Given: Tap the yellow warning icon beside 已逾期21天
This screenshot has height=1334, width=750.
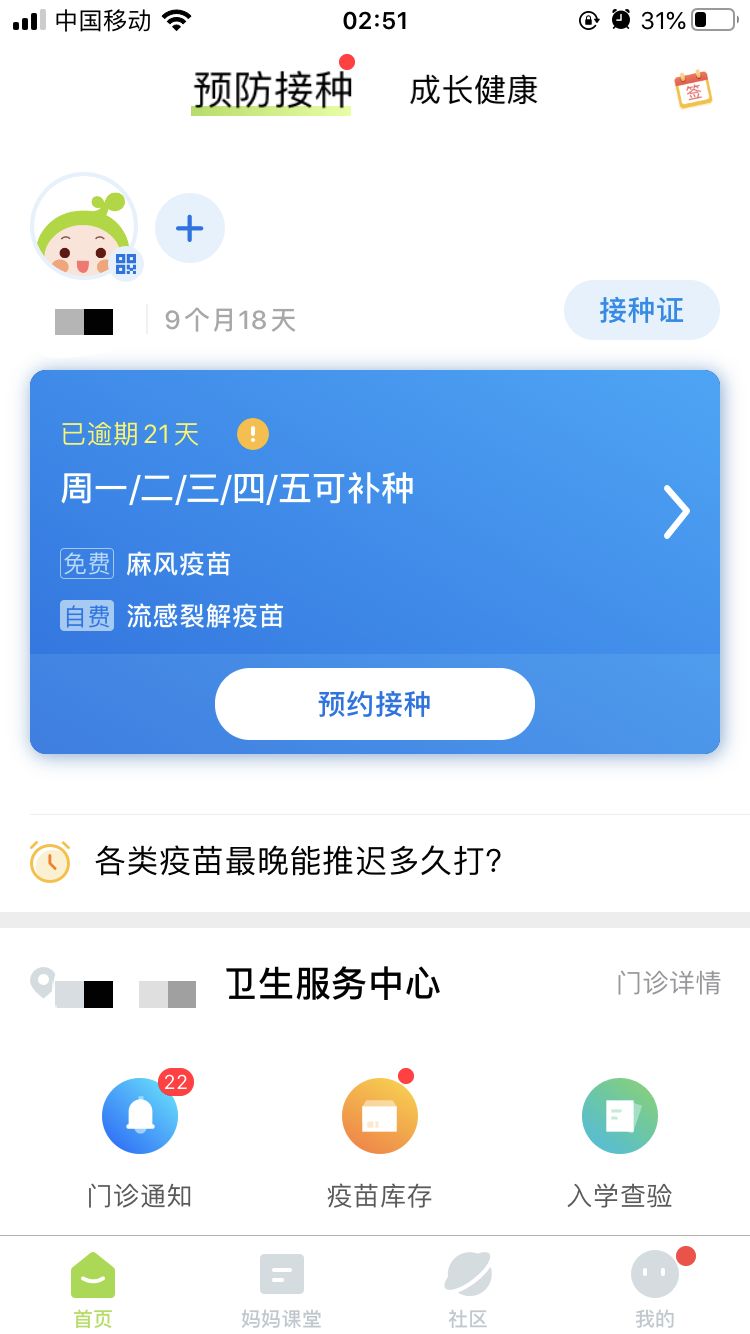Looking at the screenshot, I should (x=253, y=434).
